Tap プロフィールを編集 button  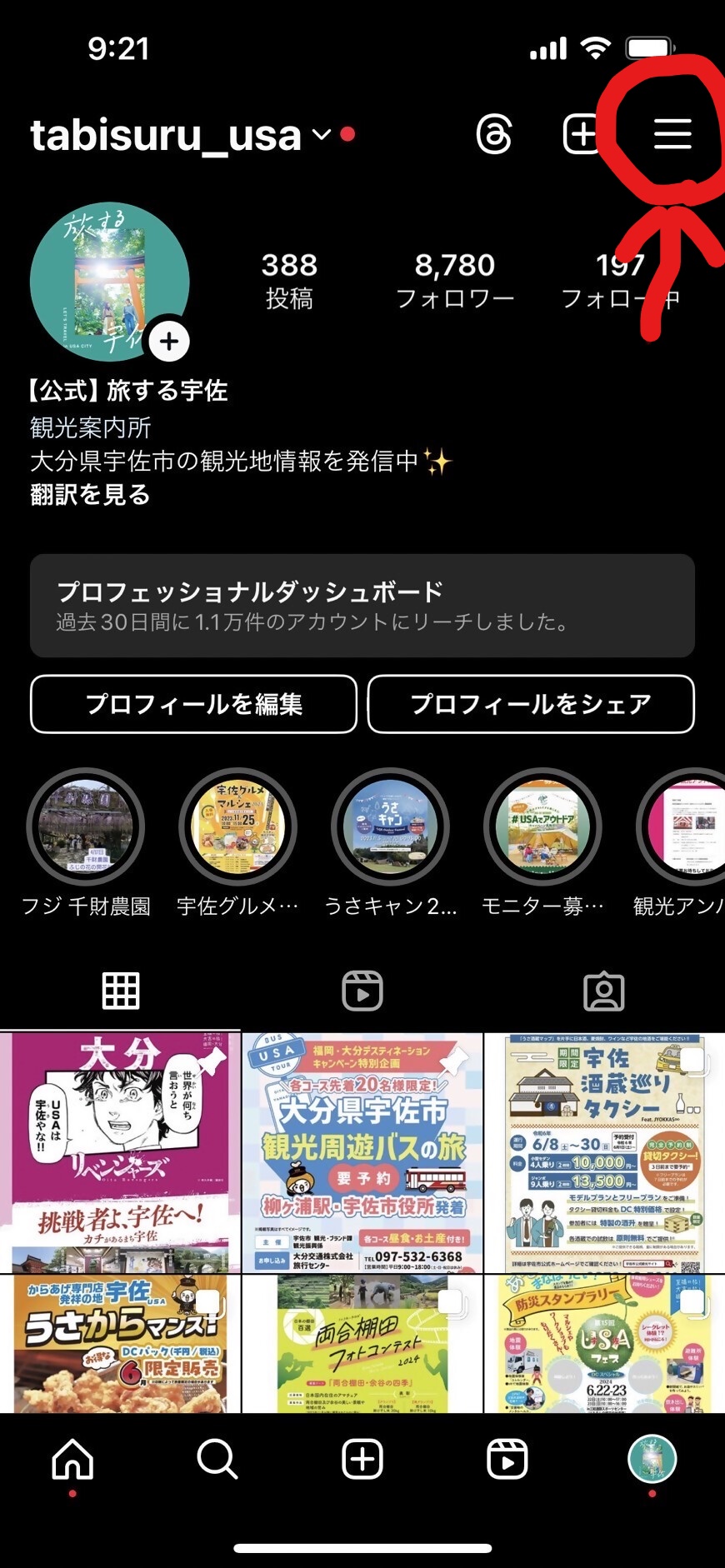[x=193, y=704]
